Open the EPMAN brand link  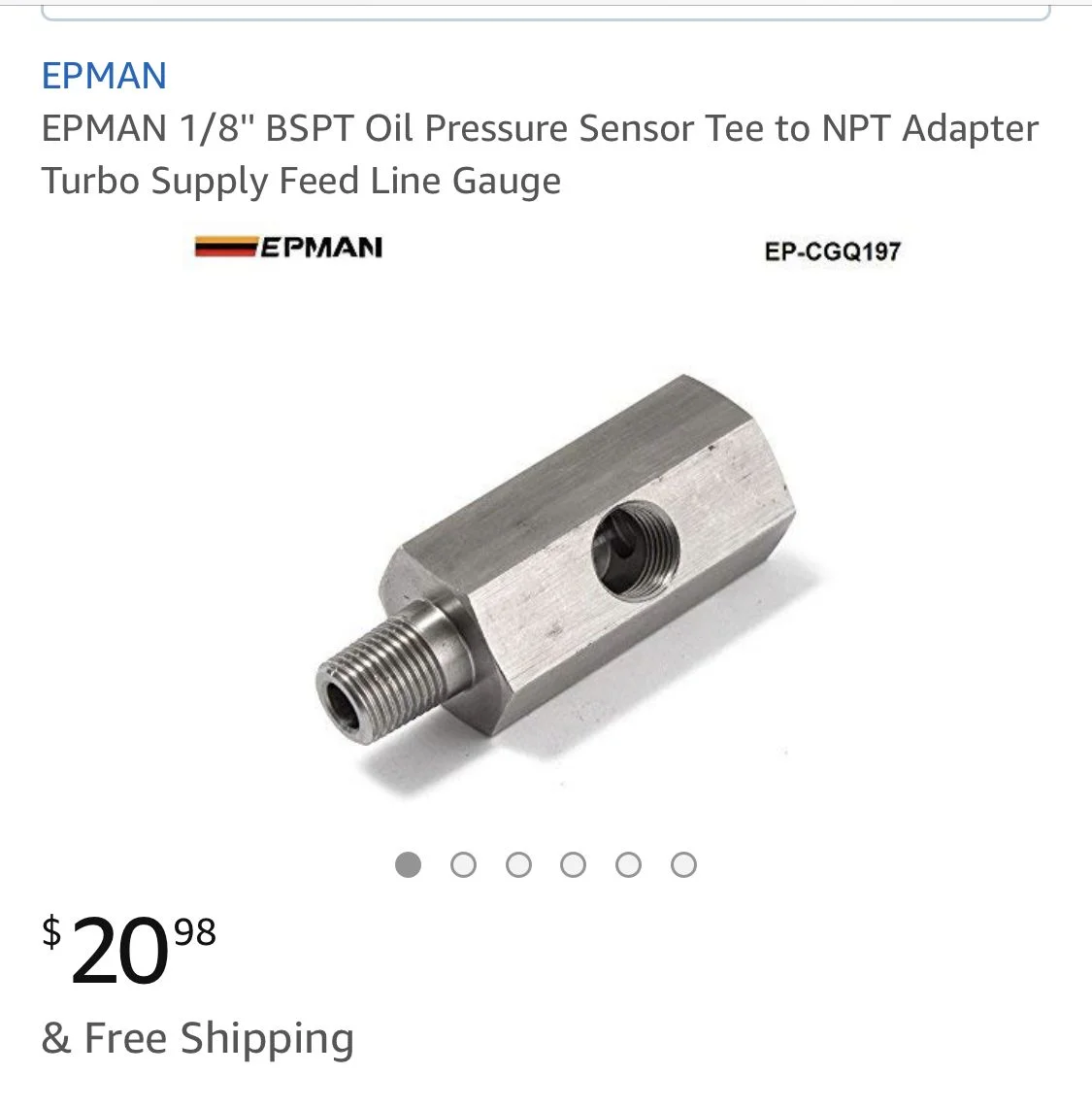(x=104, y=76)
